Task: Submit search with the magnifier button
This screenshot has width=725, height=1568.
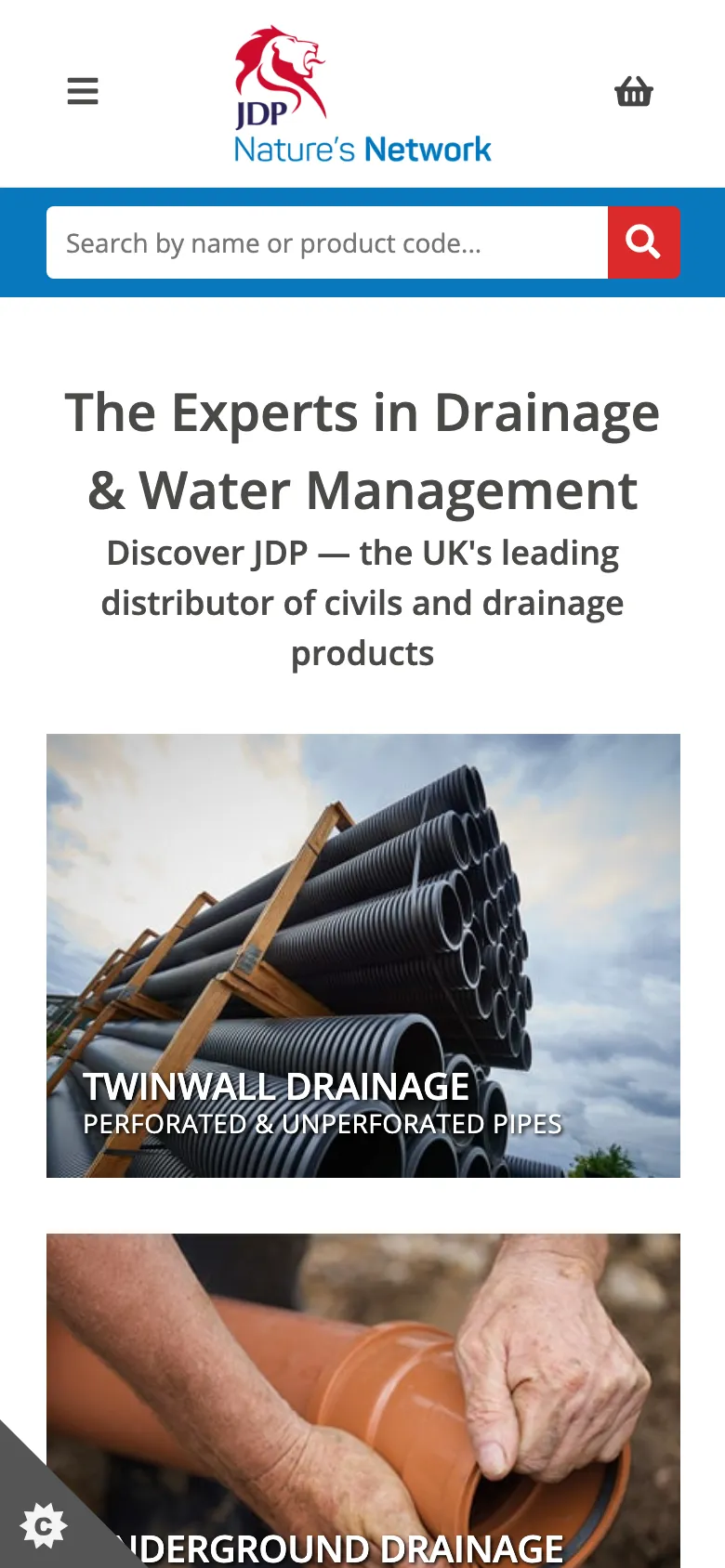Action: tap(643, 242)
